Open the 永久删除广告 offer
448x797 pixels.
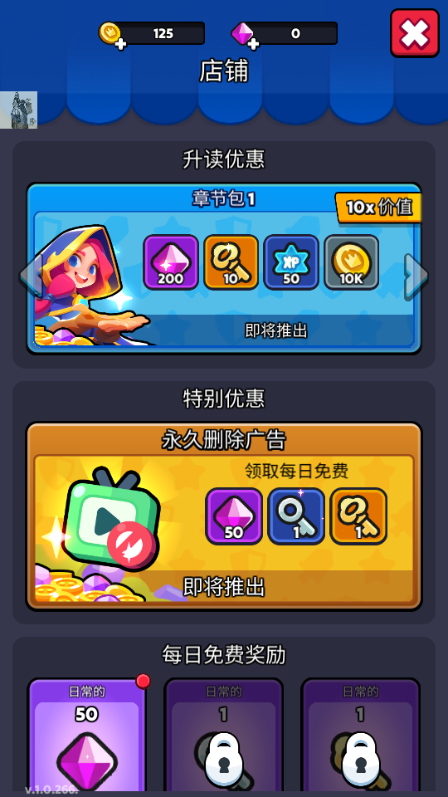click(224, 516)
